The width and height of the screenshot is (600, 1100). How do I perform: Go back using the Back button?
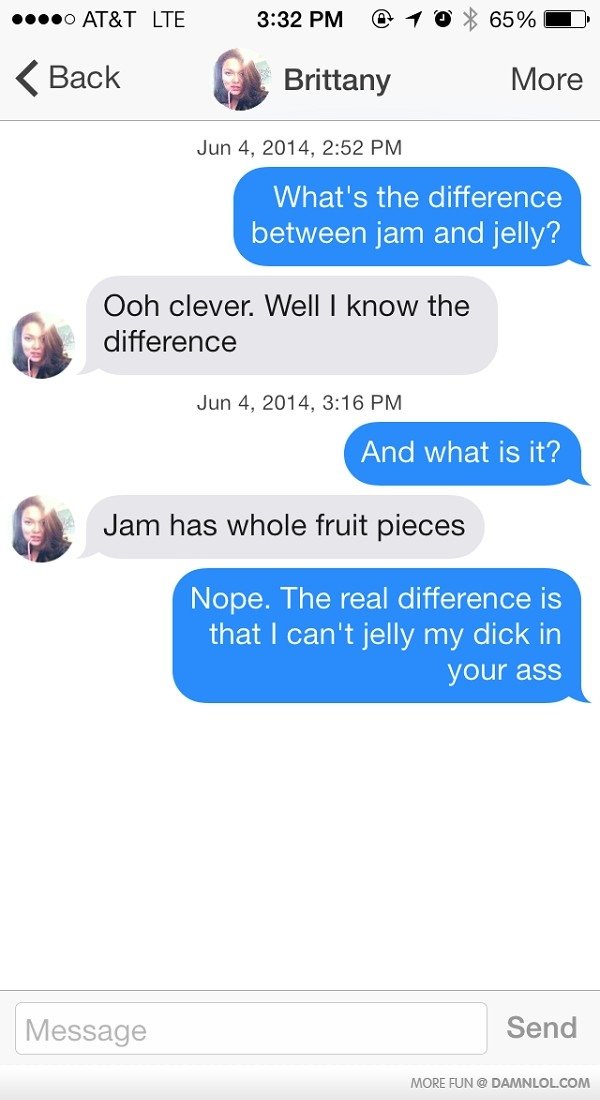[68, 78]
